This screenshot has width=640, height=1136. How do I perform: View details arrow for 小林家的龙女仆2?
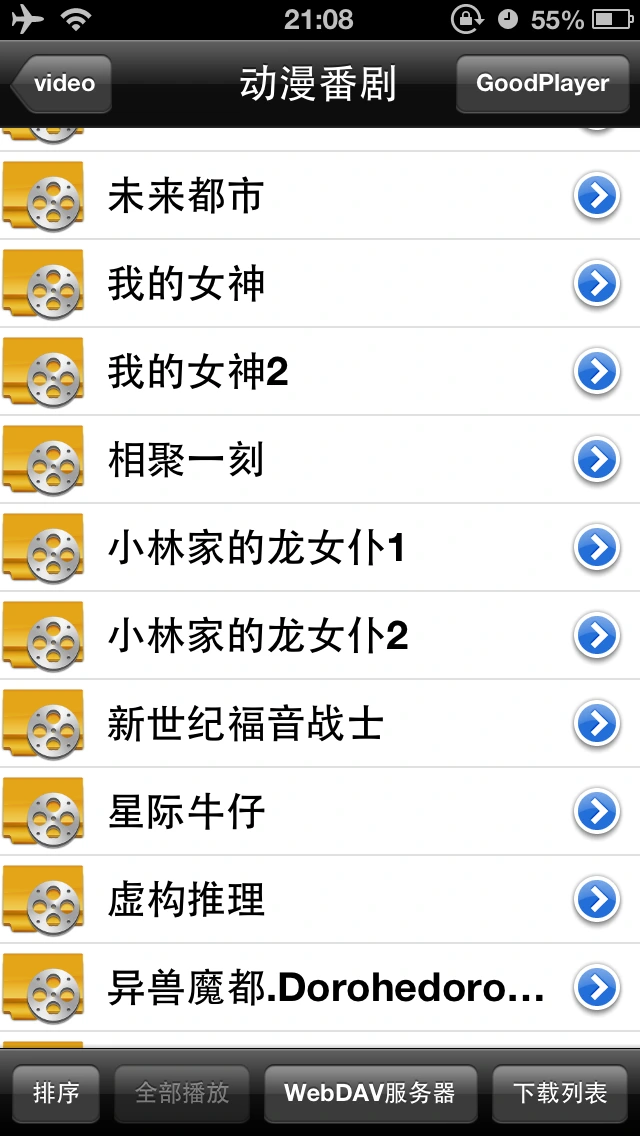(x=597, y=637)
